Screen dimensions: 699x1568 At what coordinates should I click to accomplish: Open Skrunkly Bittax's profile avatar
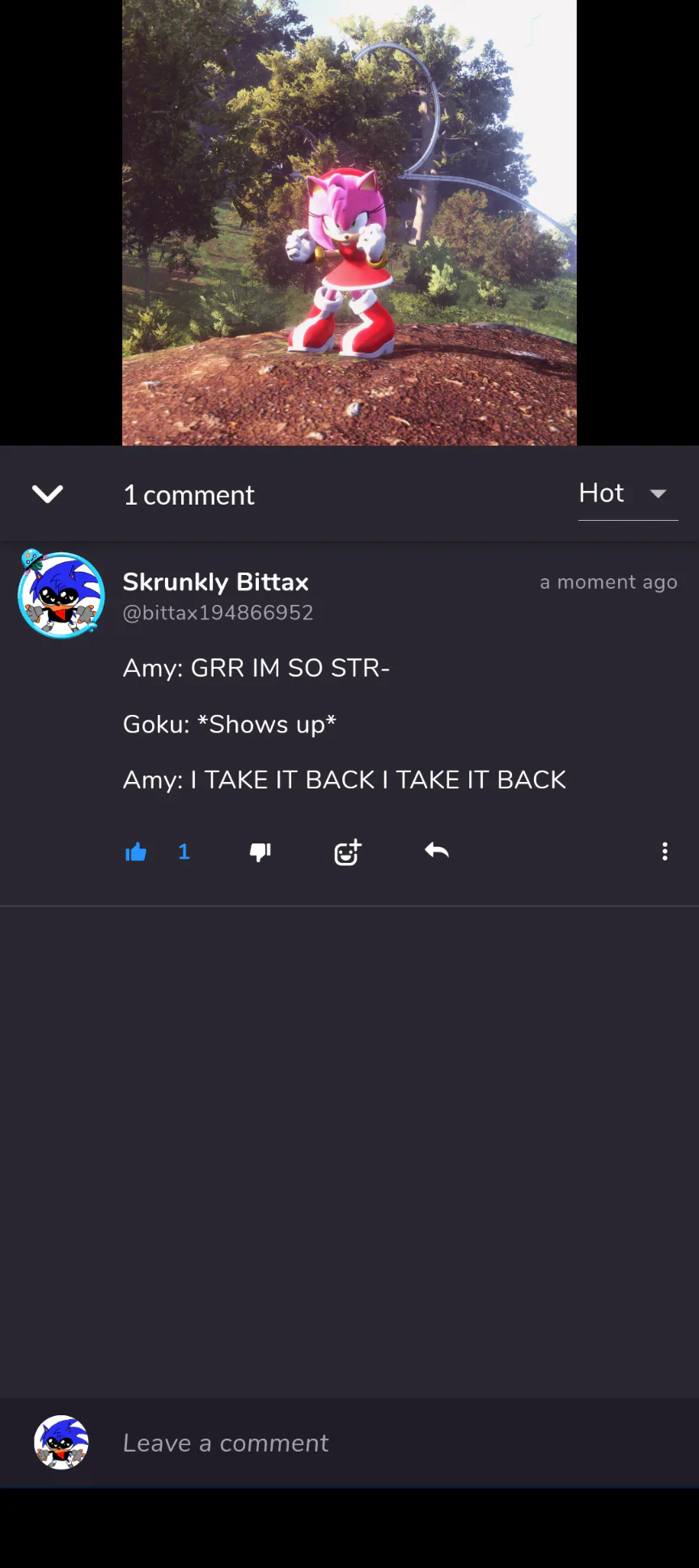pyautogui.click(x=61, y=594)
